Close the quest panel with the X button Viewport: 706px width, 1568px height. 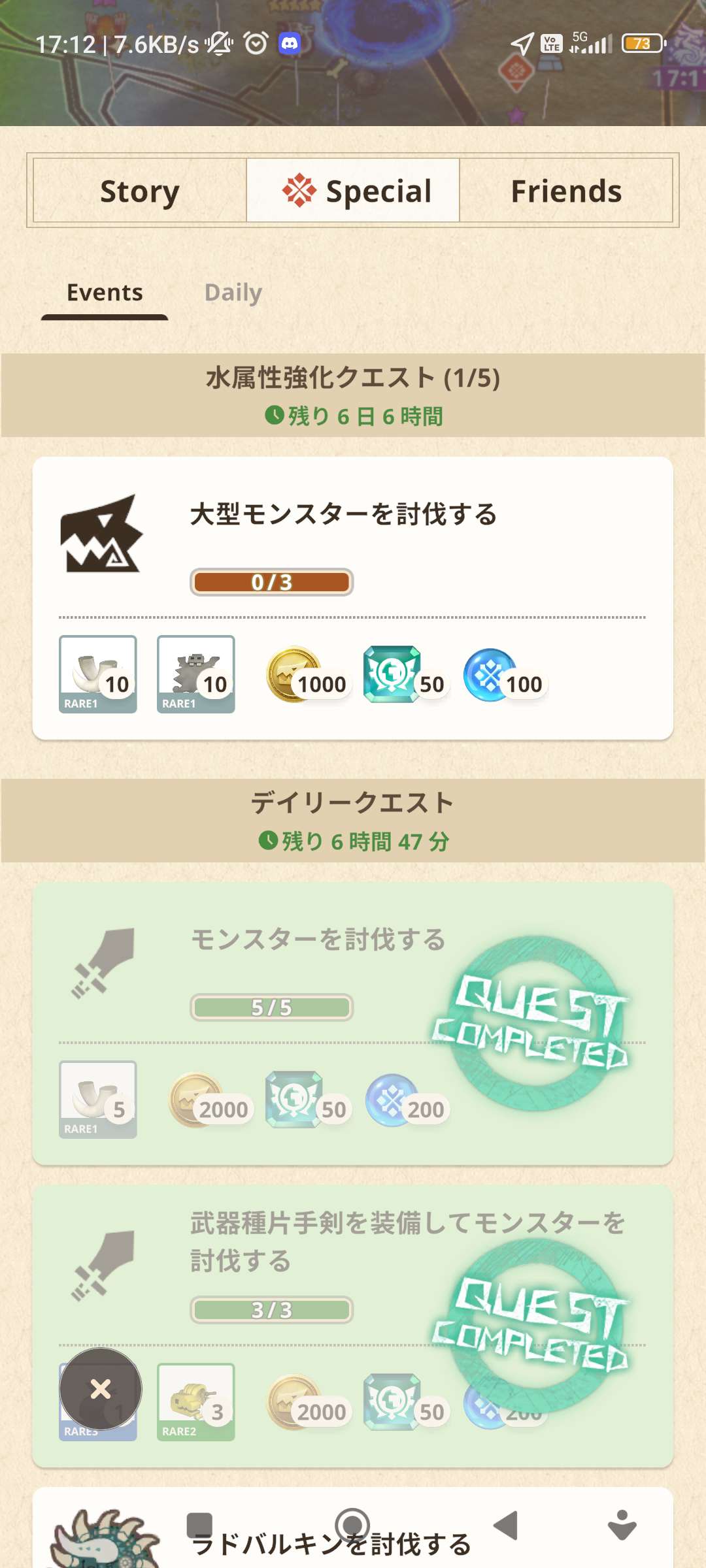click(101, 1389)
